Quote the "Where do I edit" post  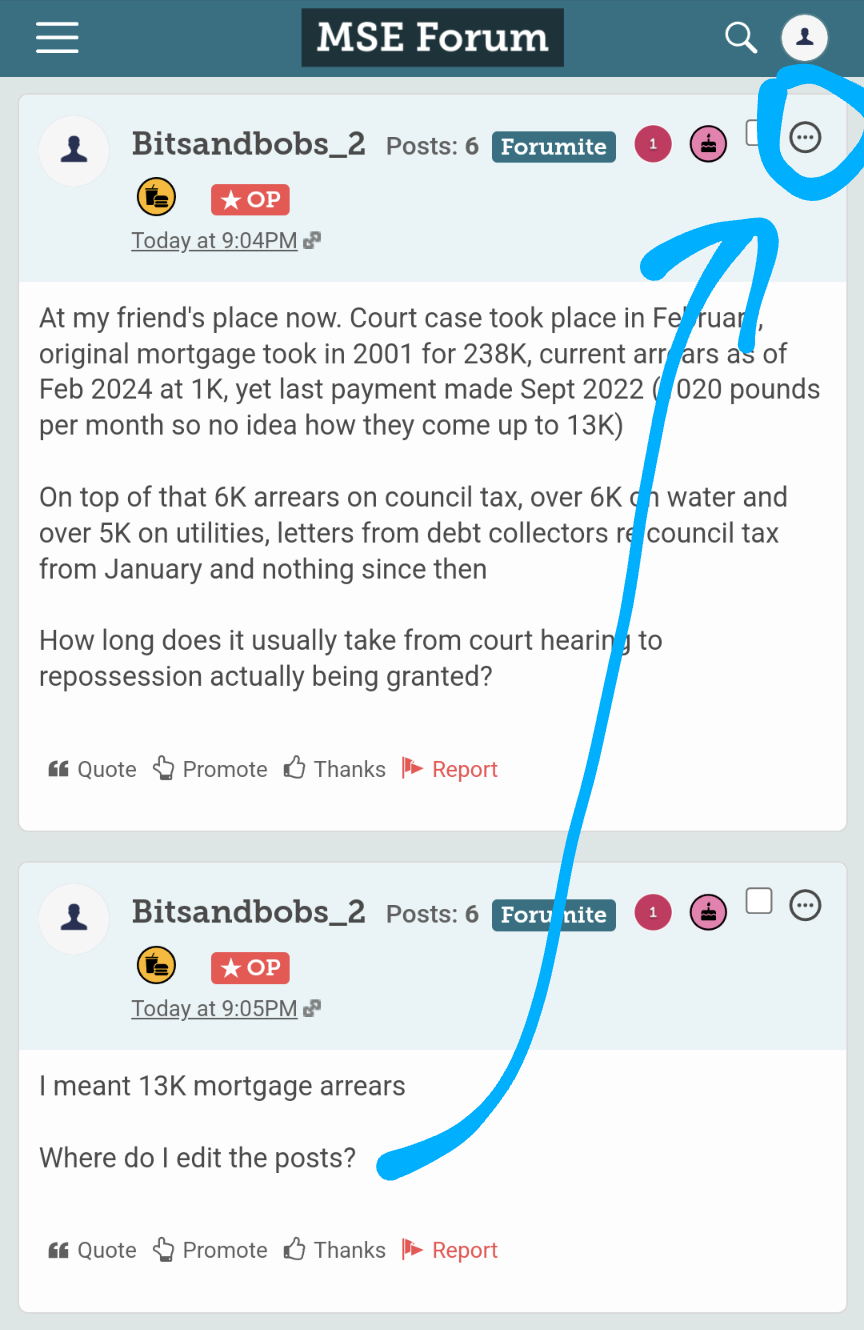pos(92,1250)
